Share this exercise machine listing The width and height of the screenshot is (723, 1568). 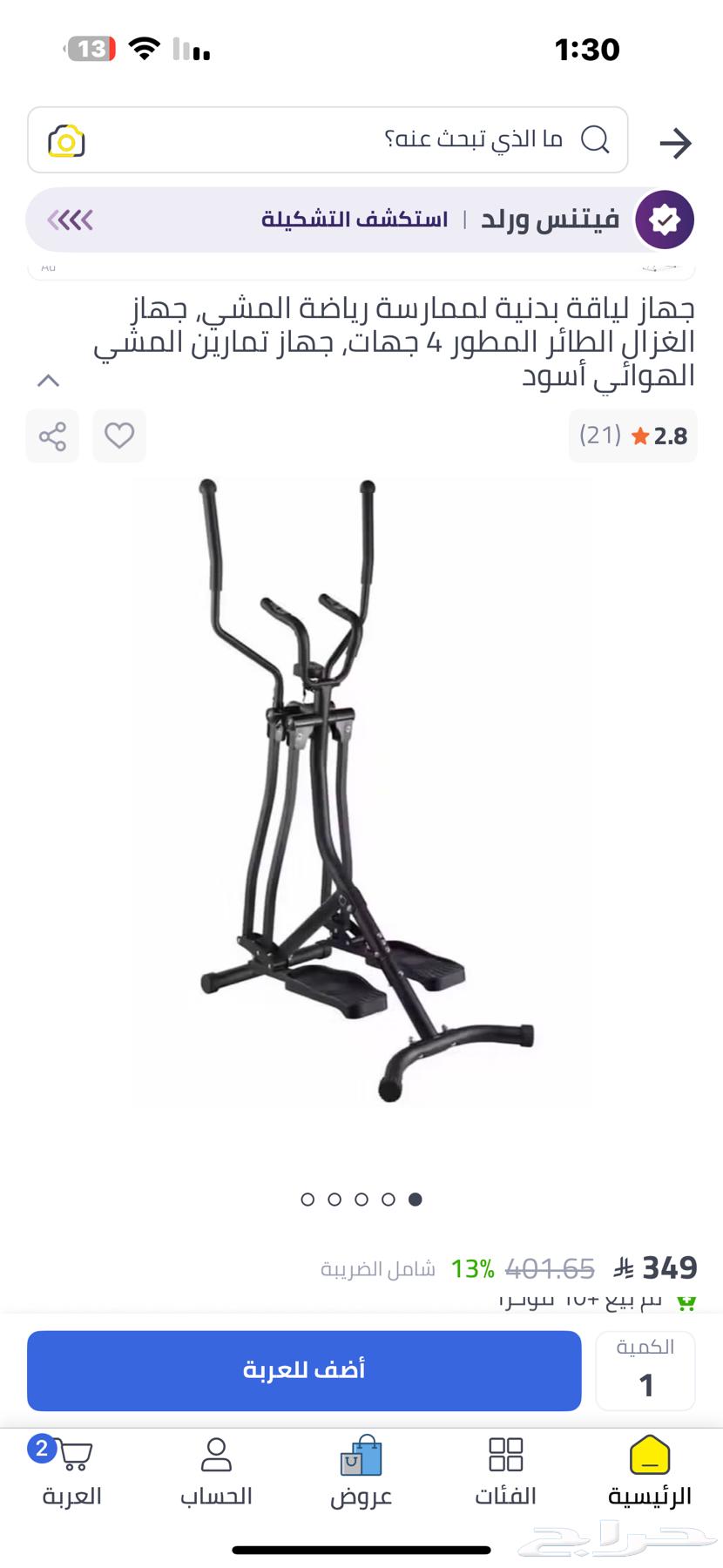coord(52,436)
